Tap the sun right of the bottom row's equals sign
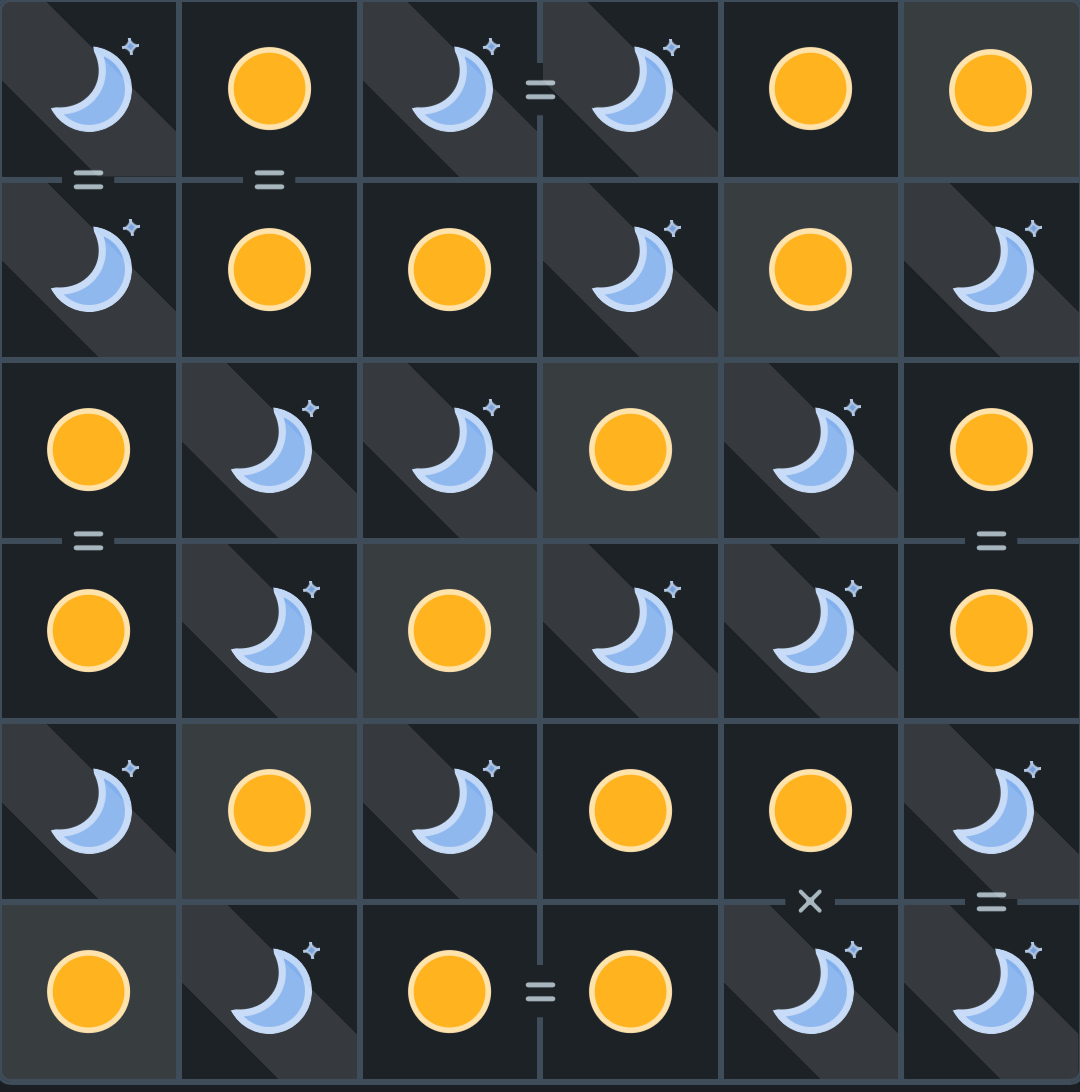1080x1092 pixels. 630,991
